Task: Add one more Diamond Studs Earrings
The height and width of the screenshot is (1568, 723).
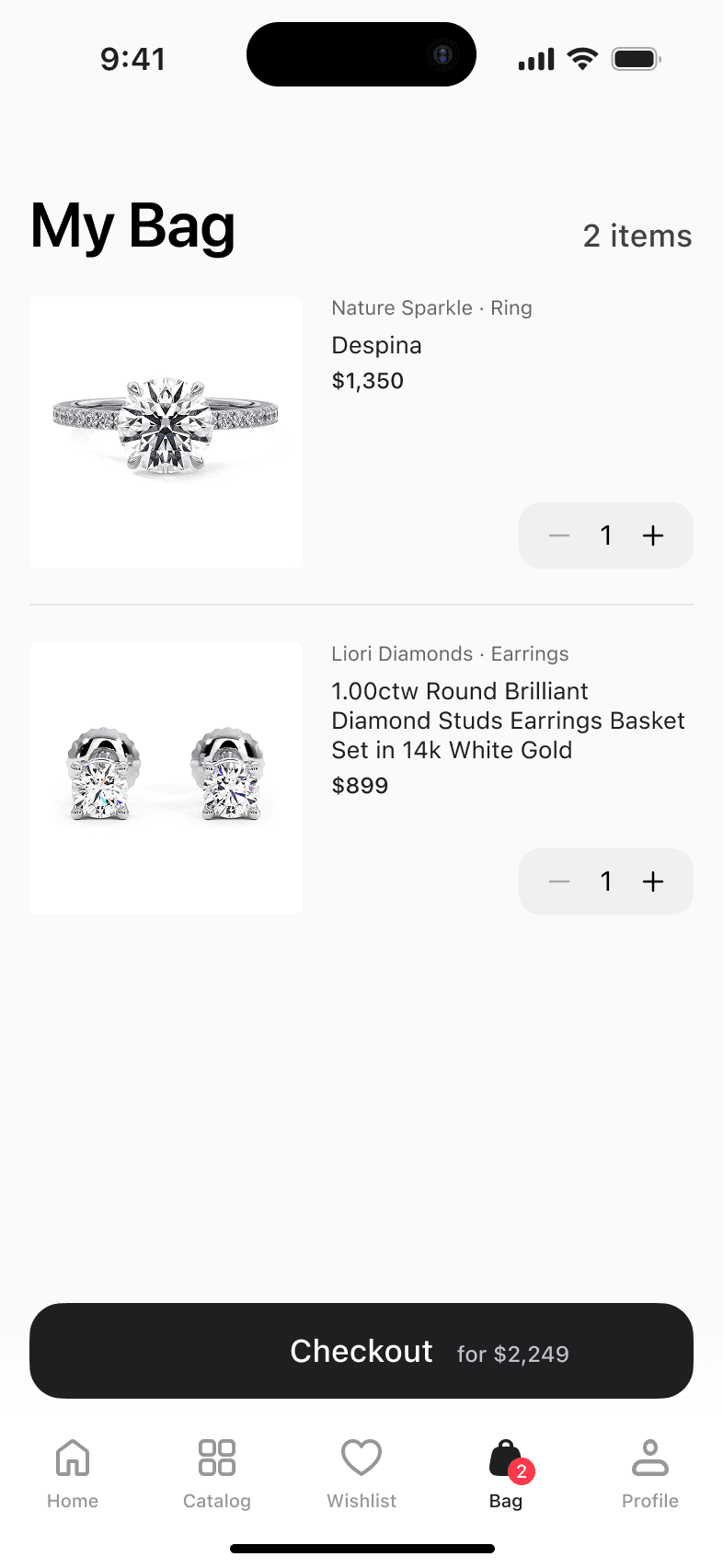Action: 653,882
